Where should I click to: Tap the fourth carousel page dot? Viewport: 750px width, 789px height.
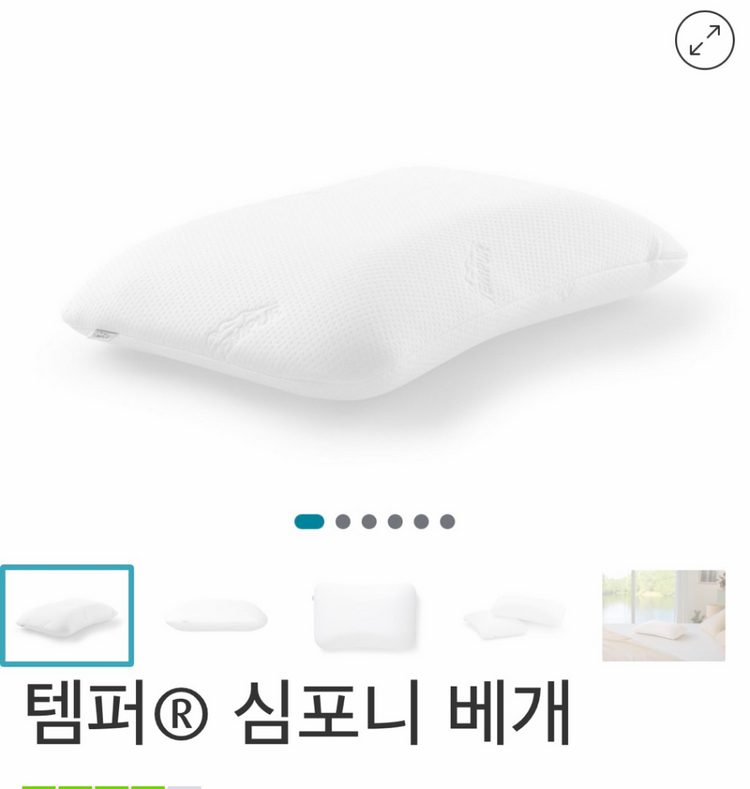tap(395, 521)
